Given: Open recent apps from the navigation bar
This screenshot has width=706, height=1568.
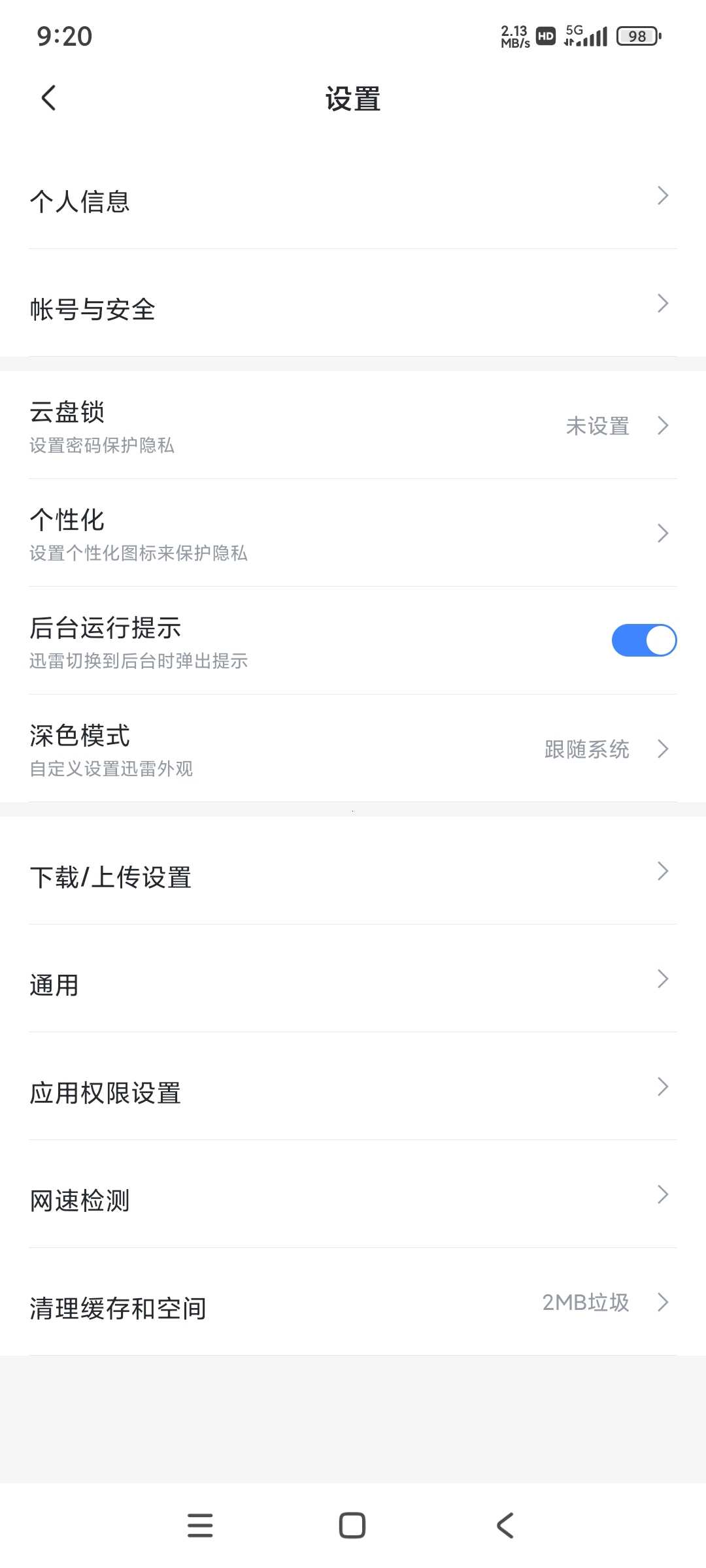Looking at the screenshot, I should pyautogui.click(x=200, y=1526).
